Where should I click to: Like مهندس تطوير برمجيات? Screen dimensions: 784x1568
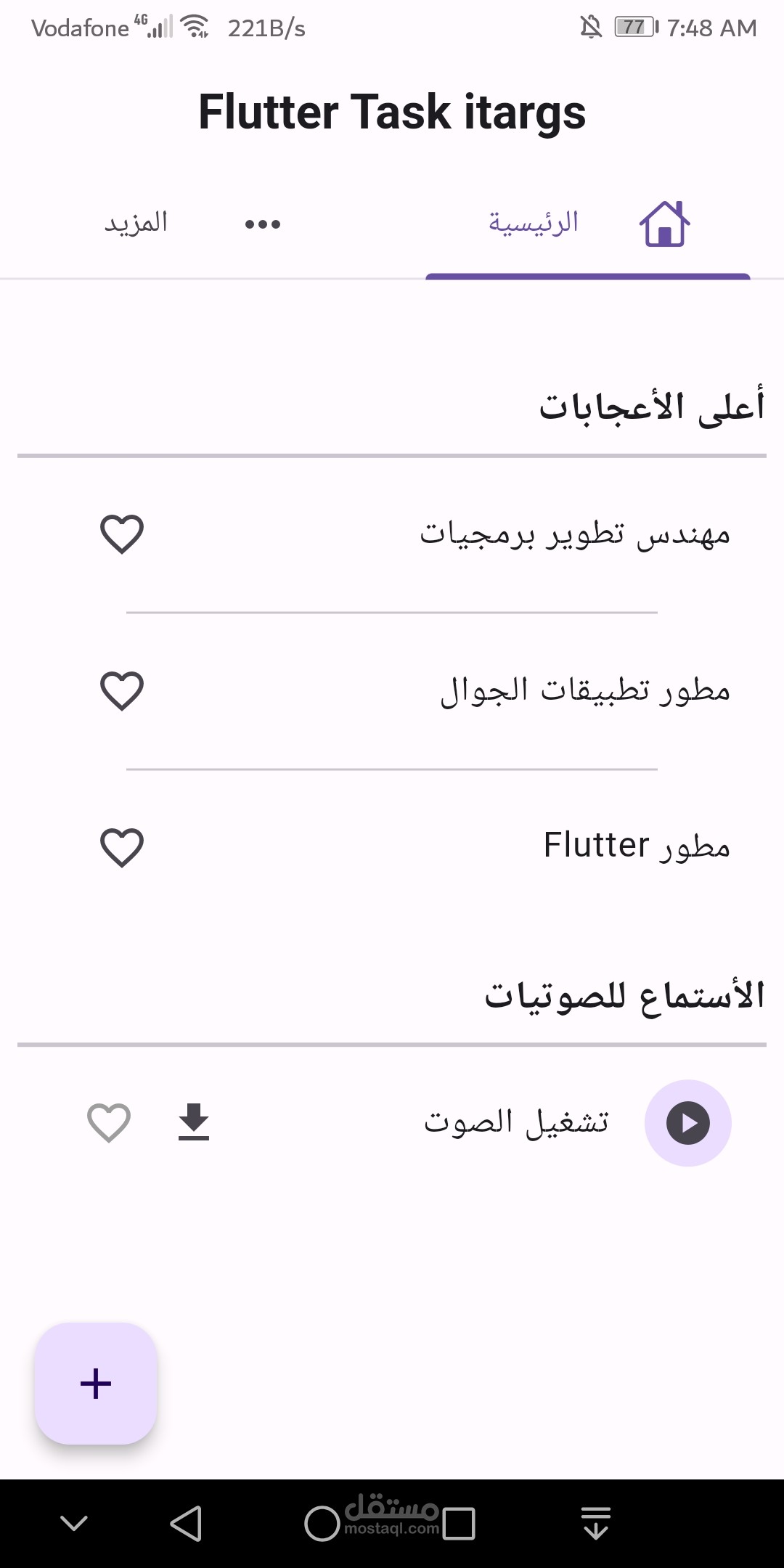pyautogui.click(x=122, y=534)
